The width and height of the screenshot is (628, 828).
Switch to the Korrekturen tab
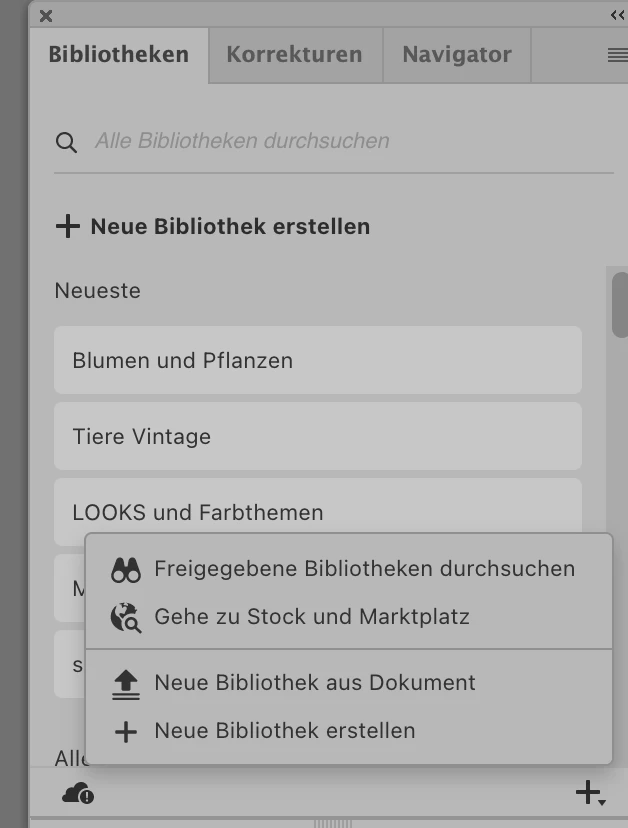tap(294, 55)
